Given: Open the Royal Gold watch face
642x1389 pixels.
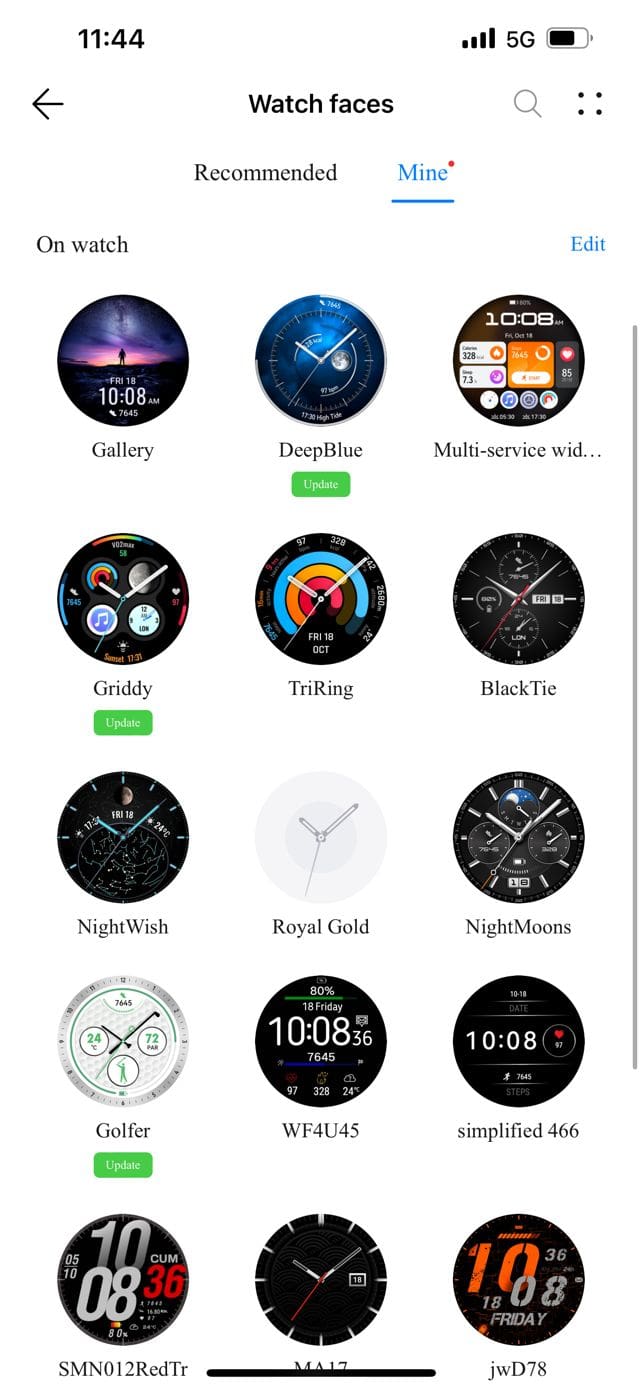Looking at the screenshot, I should pyautogui.click(x=321, y=837).
